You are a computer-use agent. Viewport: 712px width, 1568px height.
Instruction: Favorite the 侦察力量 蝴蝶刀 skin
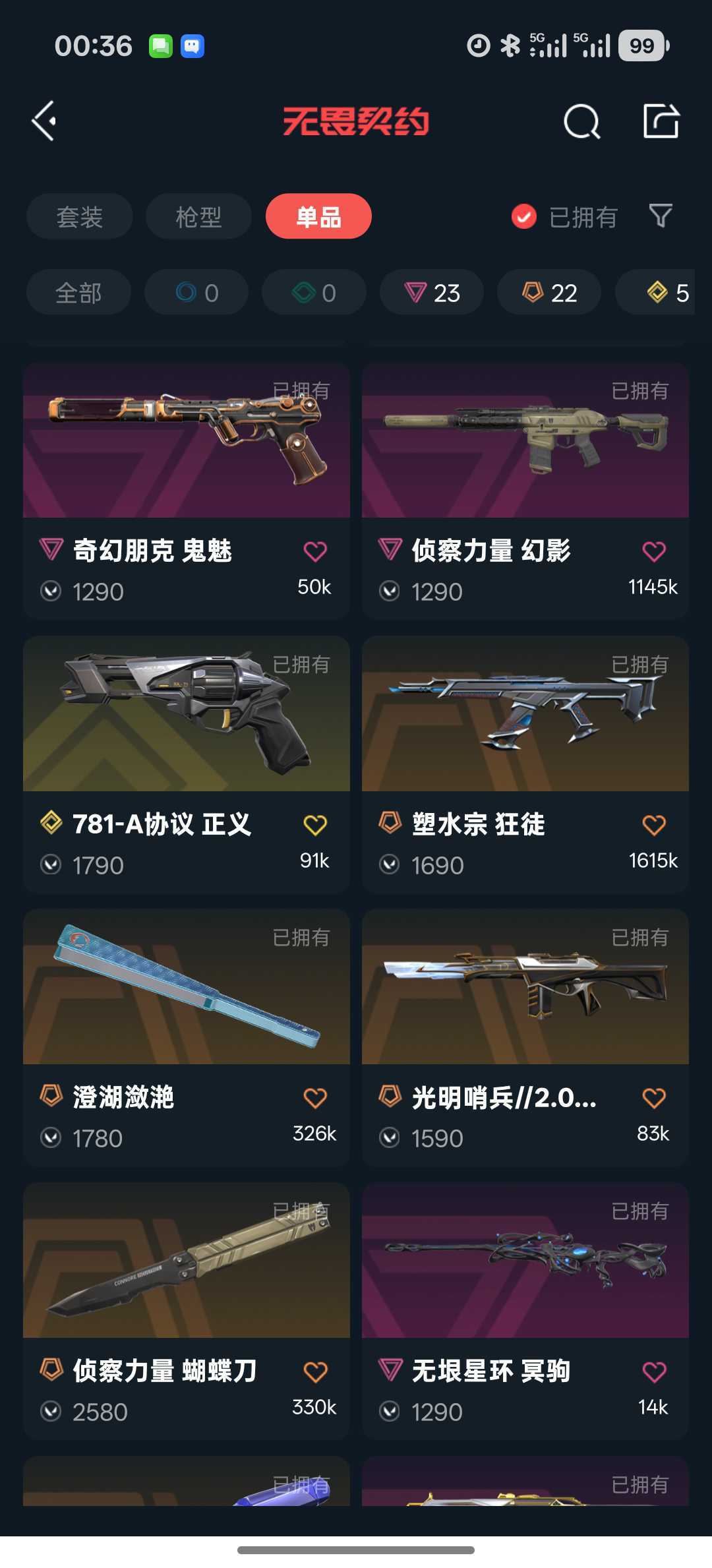pos(315,1372)
